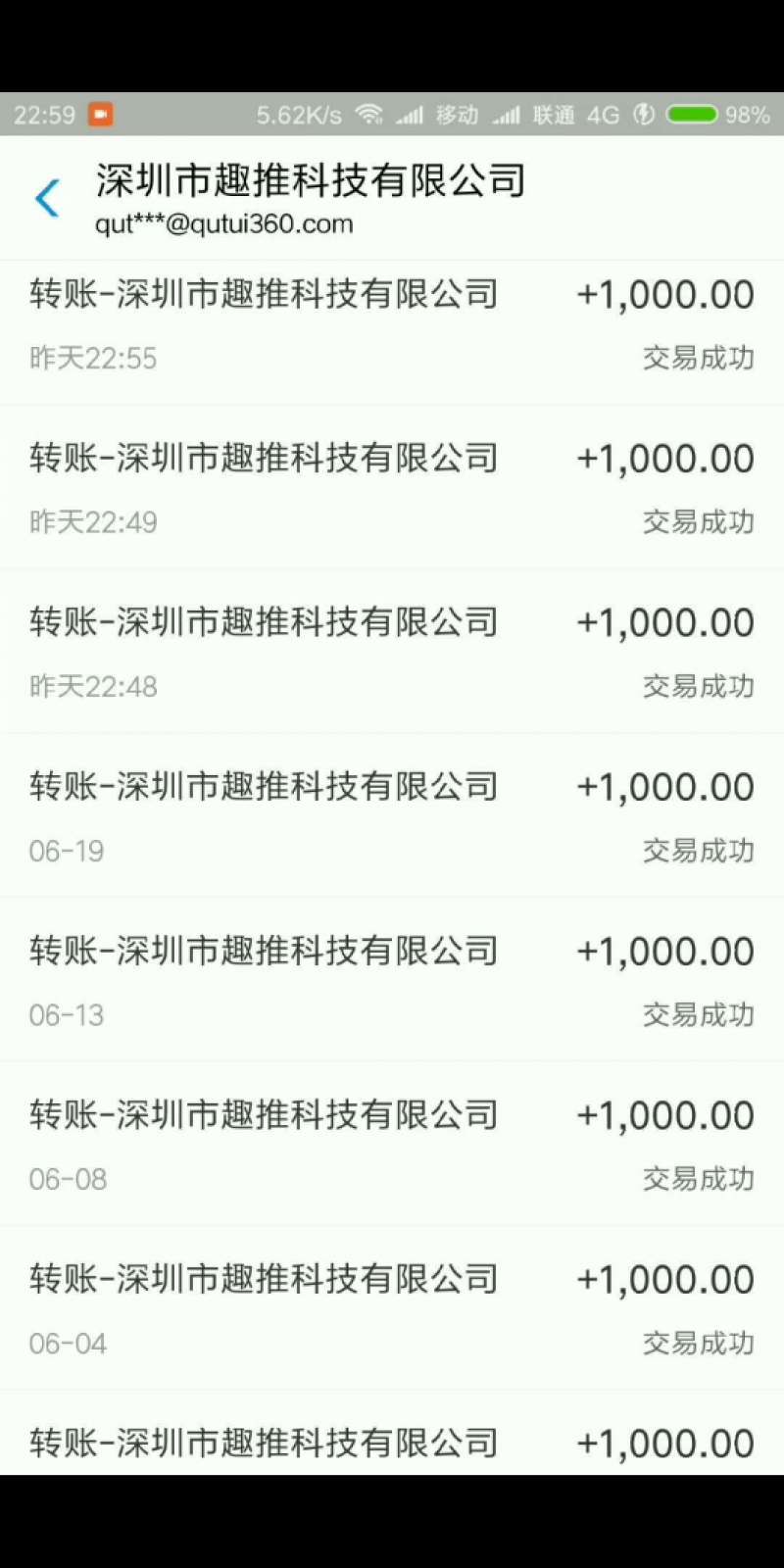
Task: Tap the 06-08 transfer entry
Action: pos(392,1146)
